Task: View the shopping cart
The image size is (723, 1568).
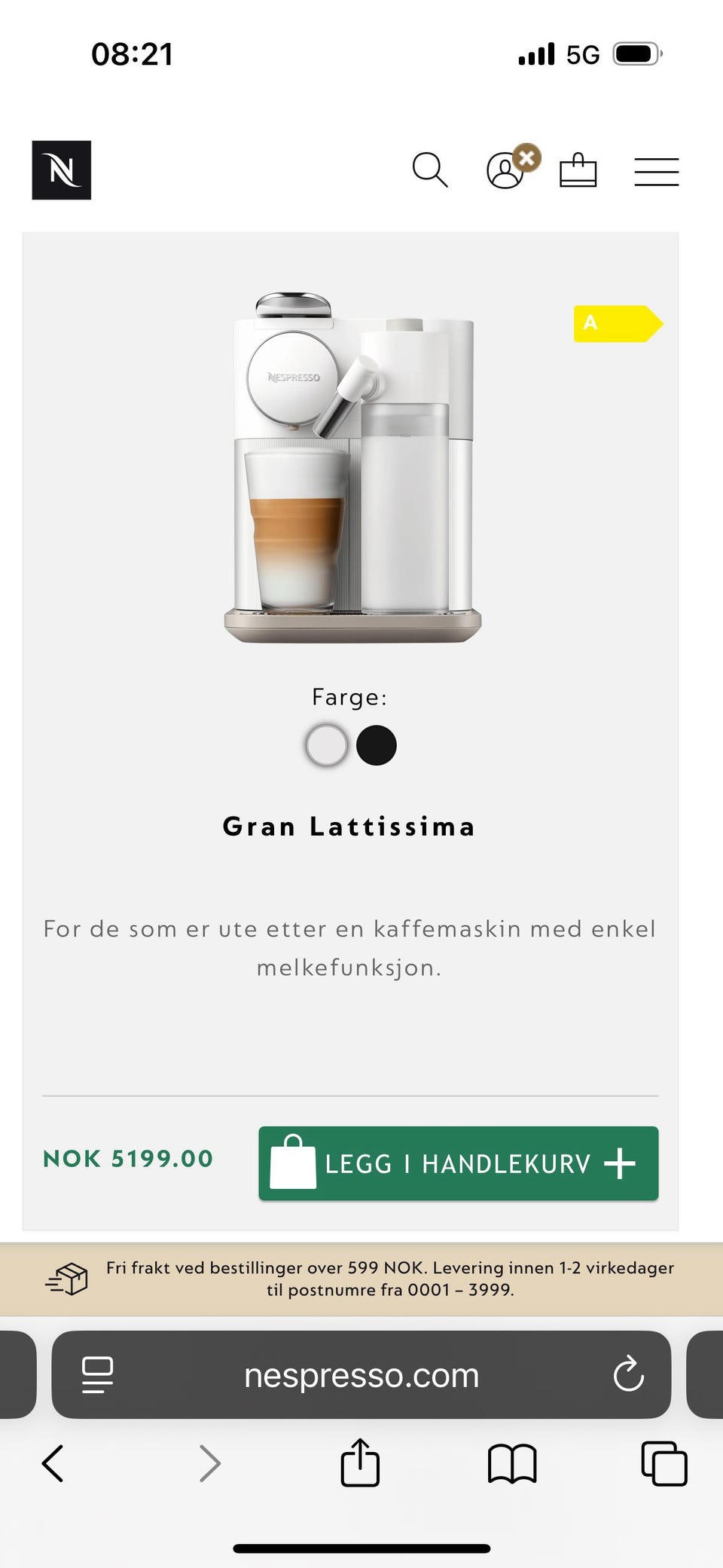Action: tap(578, 170)
